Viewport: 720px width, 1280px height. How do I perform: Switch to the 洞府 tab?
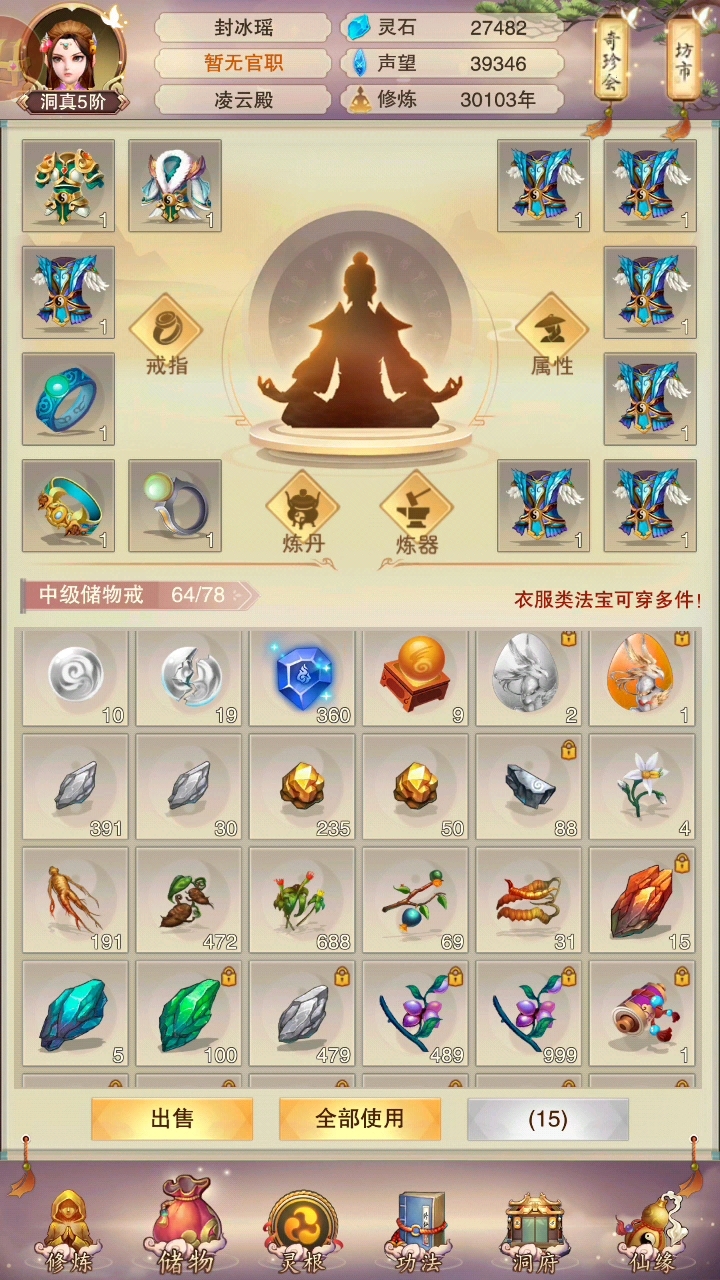(x=534, y=1231)
